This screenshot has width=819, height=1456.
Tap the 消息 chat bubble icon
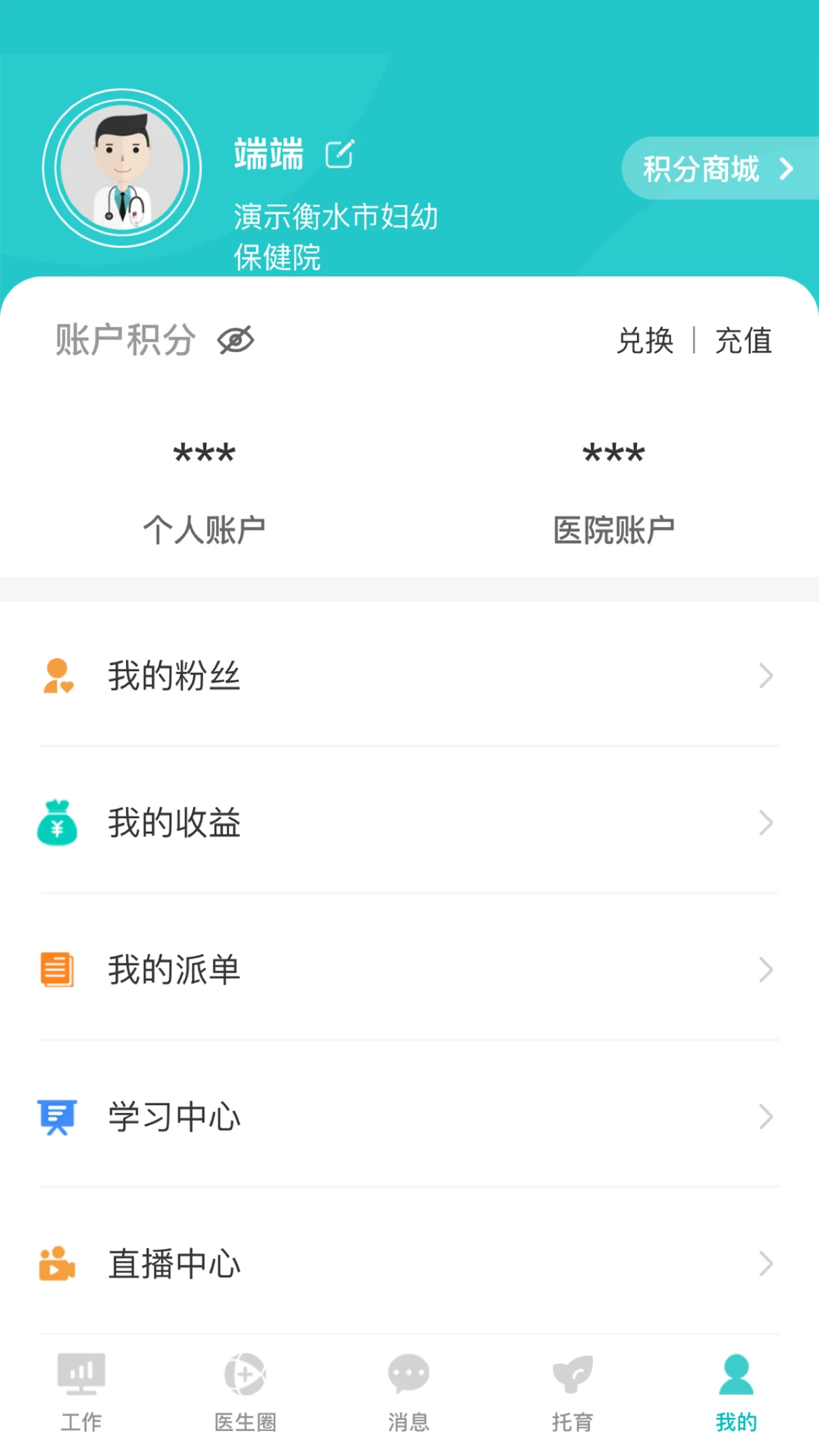coord(409,1374)
